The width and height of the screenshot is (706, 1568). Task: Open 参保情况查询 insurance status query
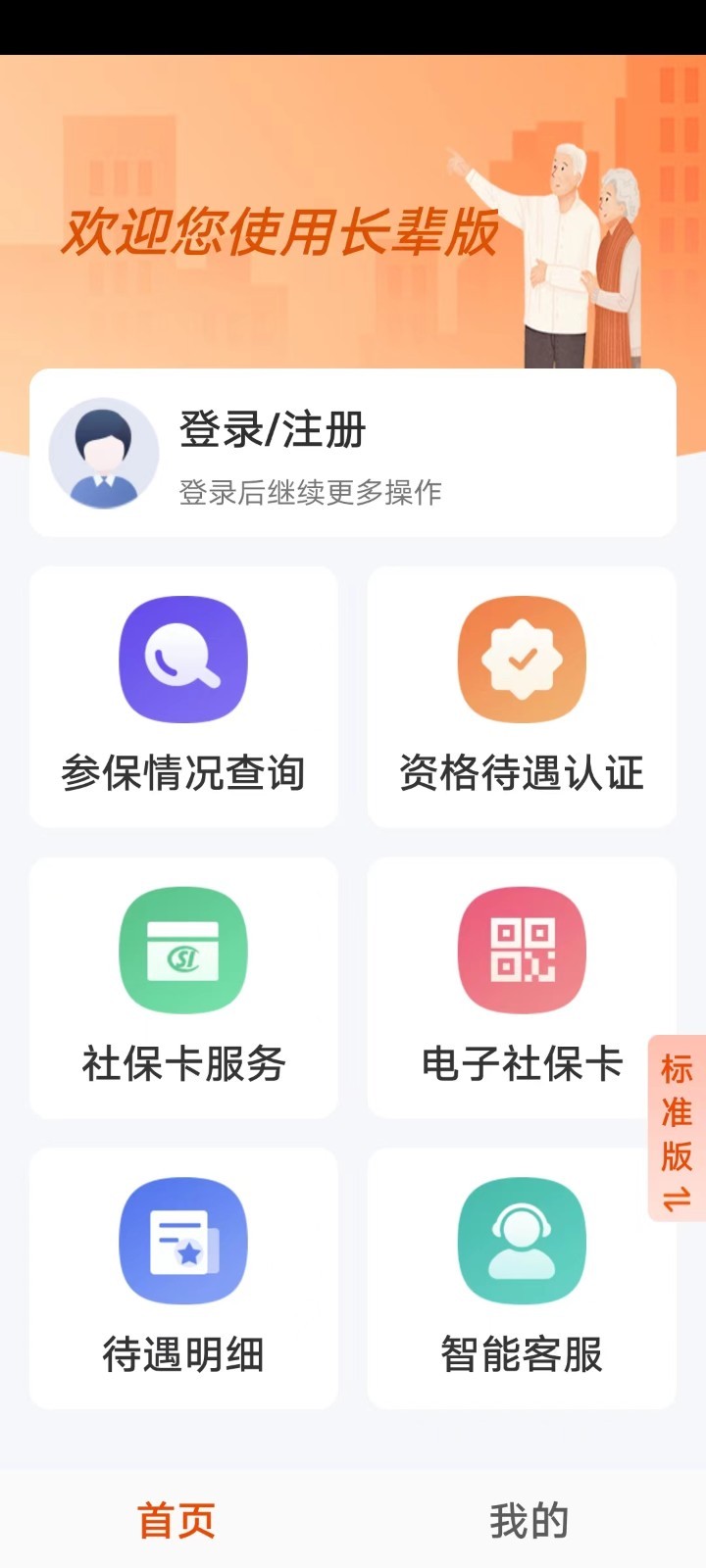click(183, 697)
